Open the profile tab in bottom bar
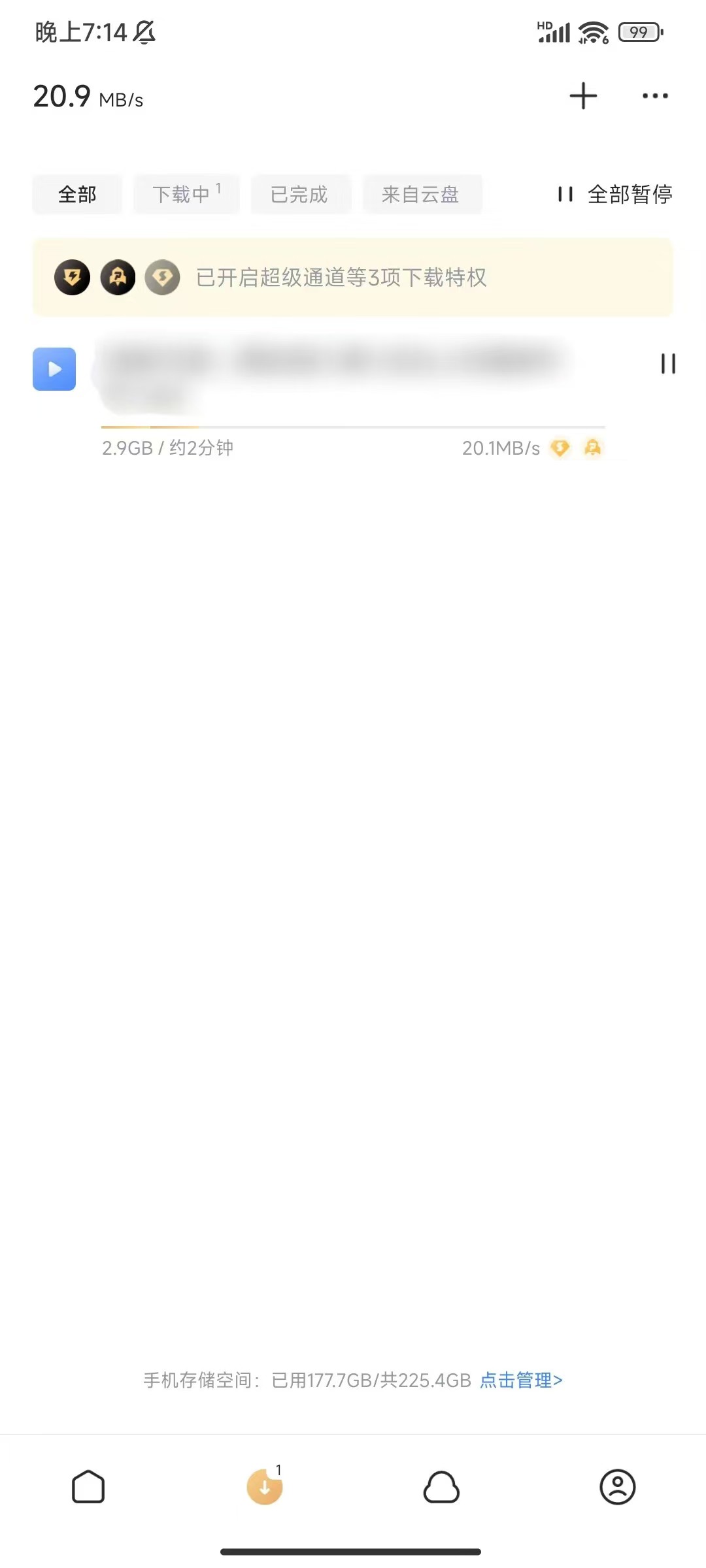This screenshot has height=1568, width=706. 618,1487
